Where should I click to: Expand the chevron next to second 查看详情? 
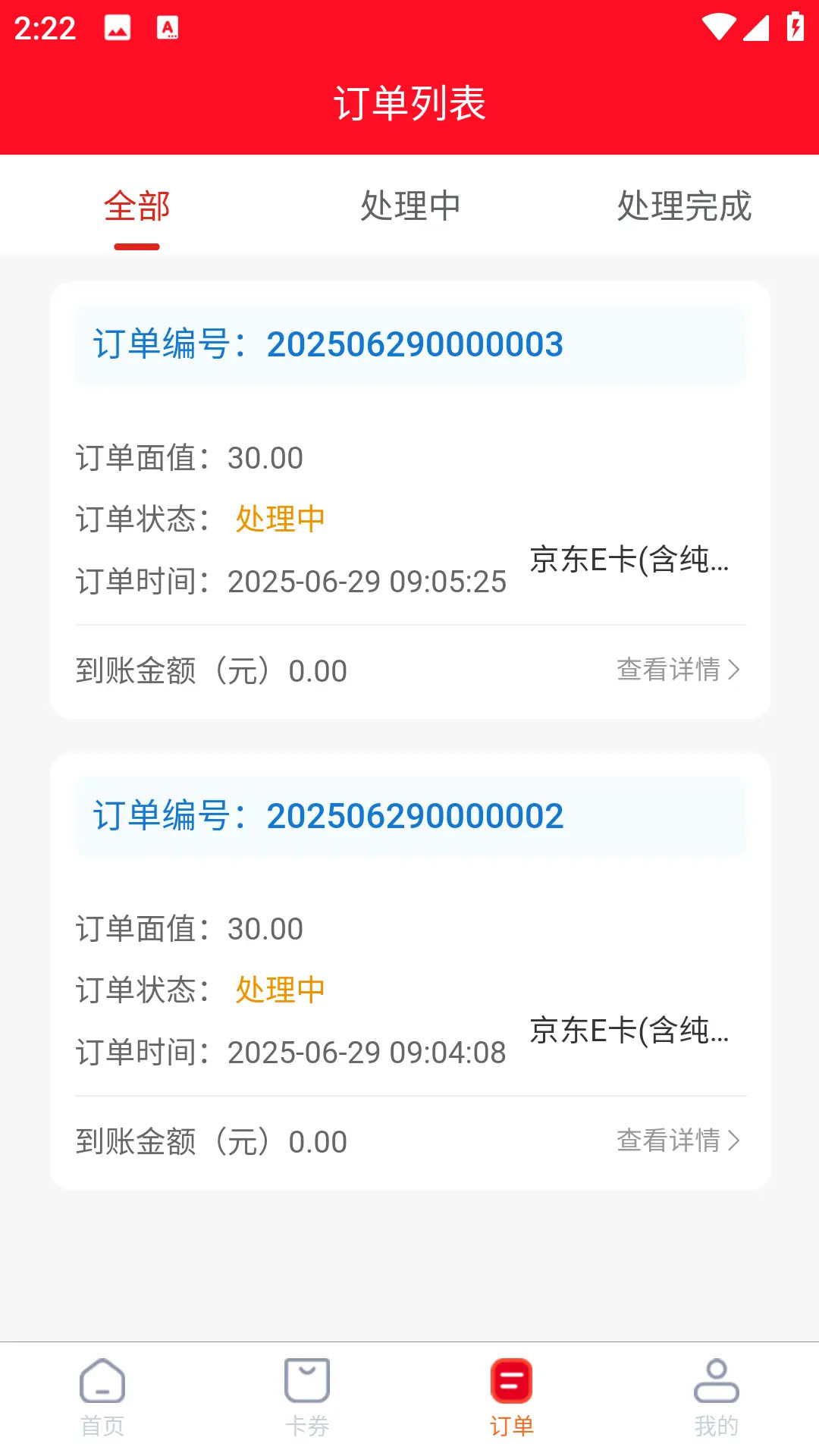click(x=734, y=1140)
